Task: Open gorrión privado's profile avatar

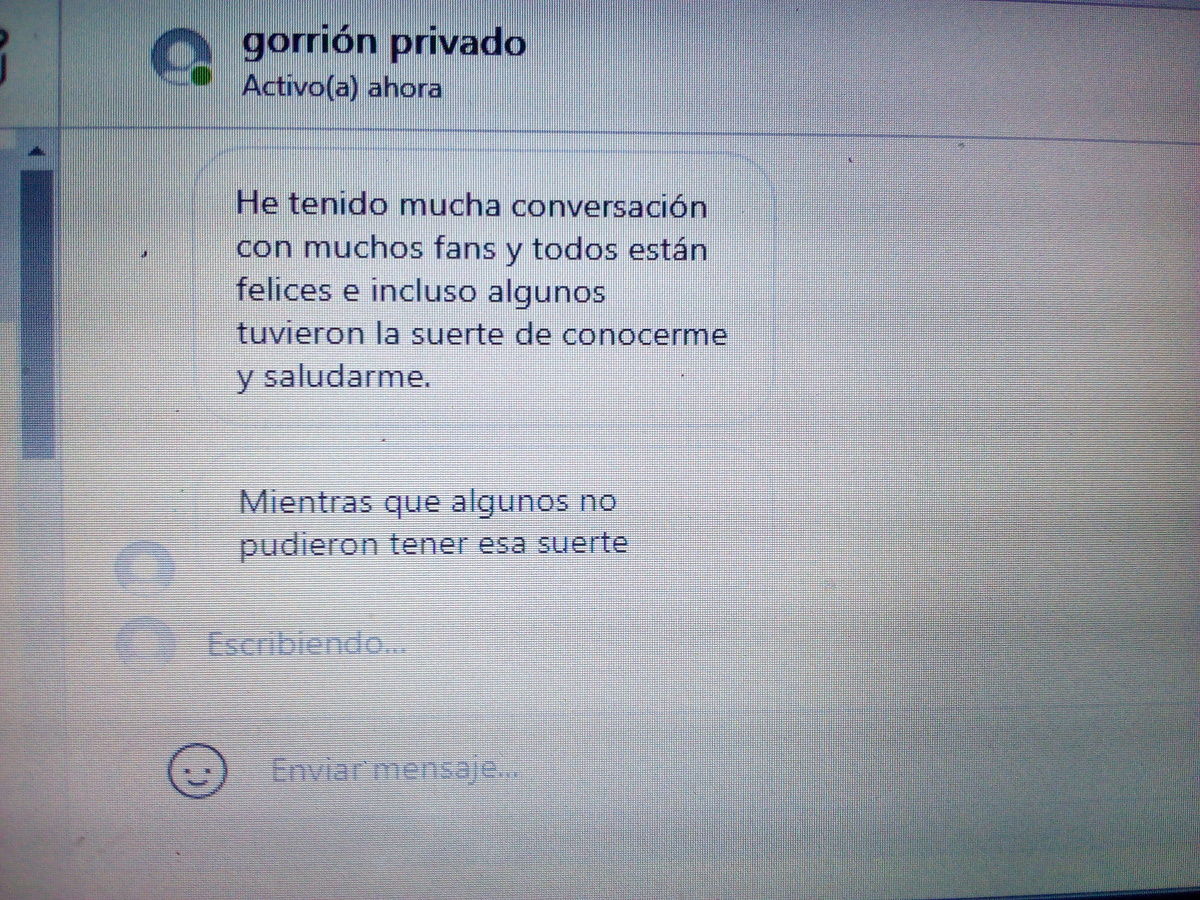Action: point(181,58)
